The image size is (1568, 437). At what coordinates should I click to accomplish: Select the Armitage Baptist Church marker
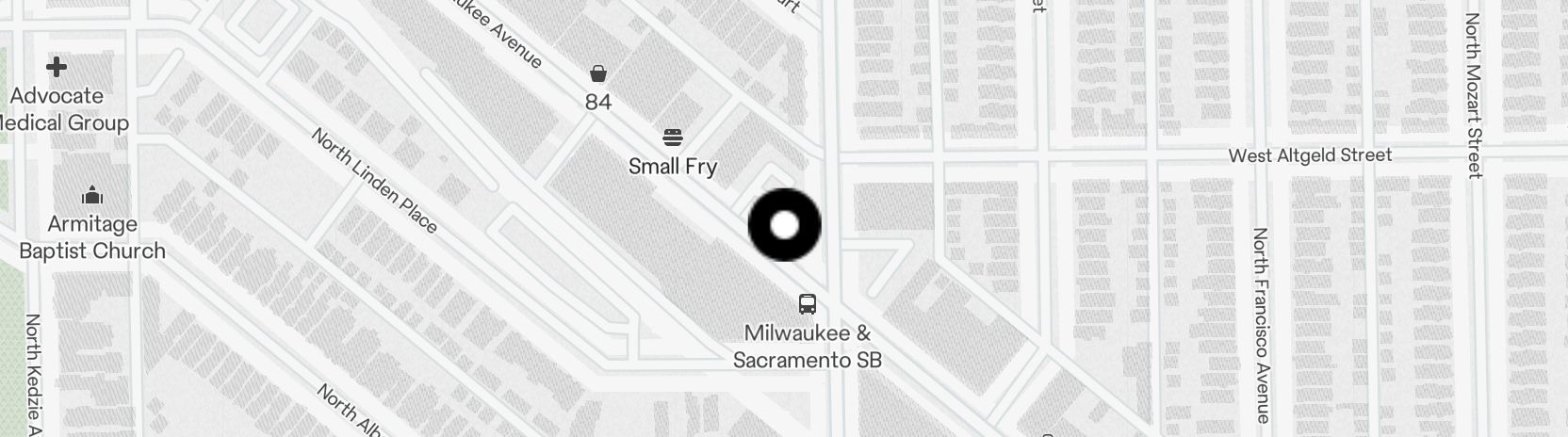[x=92, y=196]
